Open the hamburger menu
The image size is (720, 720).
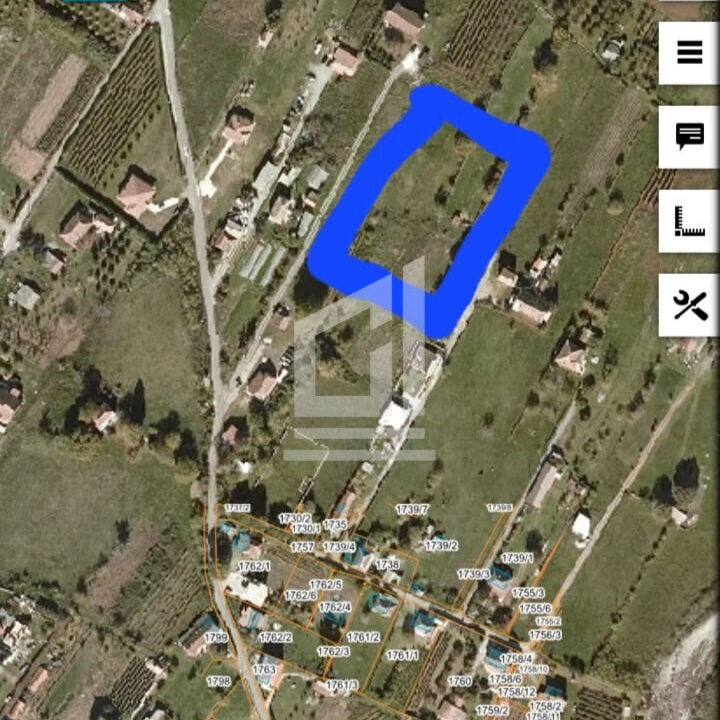[689, 53]
